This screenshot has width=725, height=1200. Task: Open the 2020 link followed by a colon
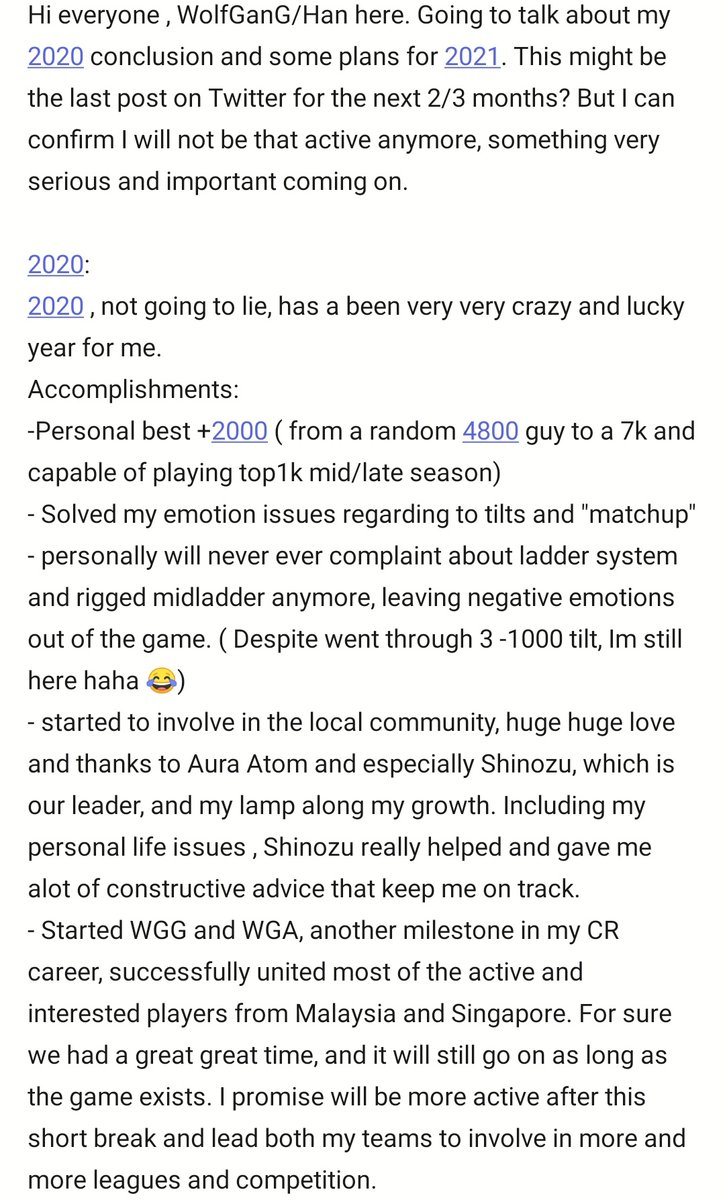56,265
